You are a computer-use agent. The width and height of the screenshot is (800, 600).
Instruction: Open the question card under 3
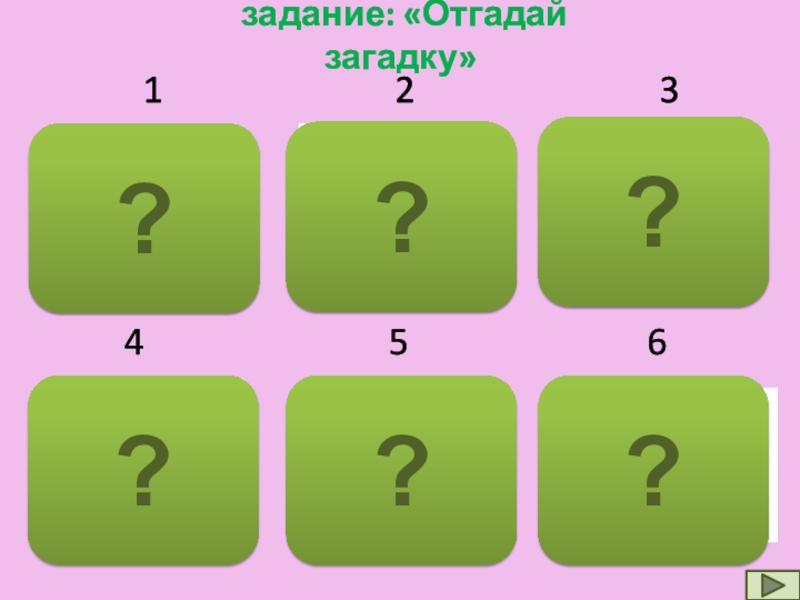click(653, 212)
